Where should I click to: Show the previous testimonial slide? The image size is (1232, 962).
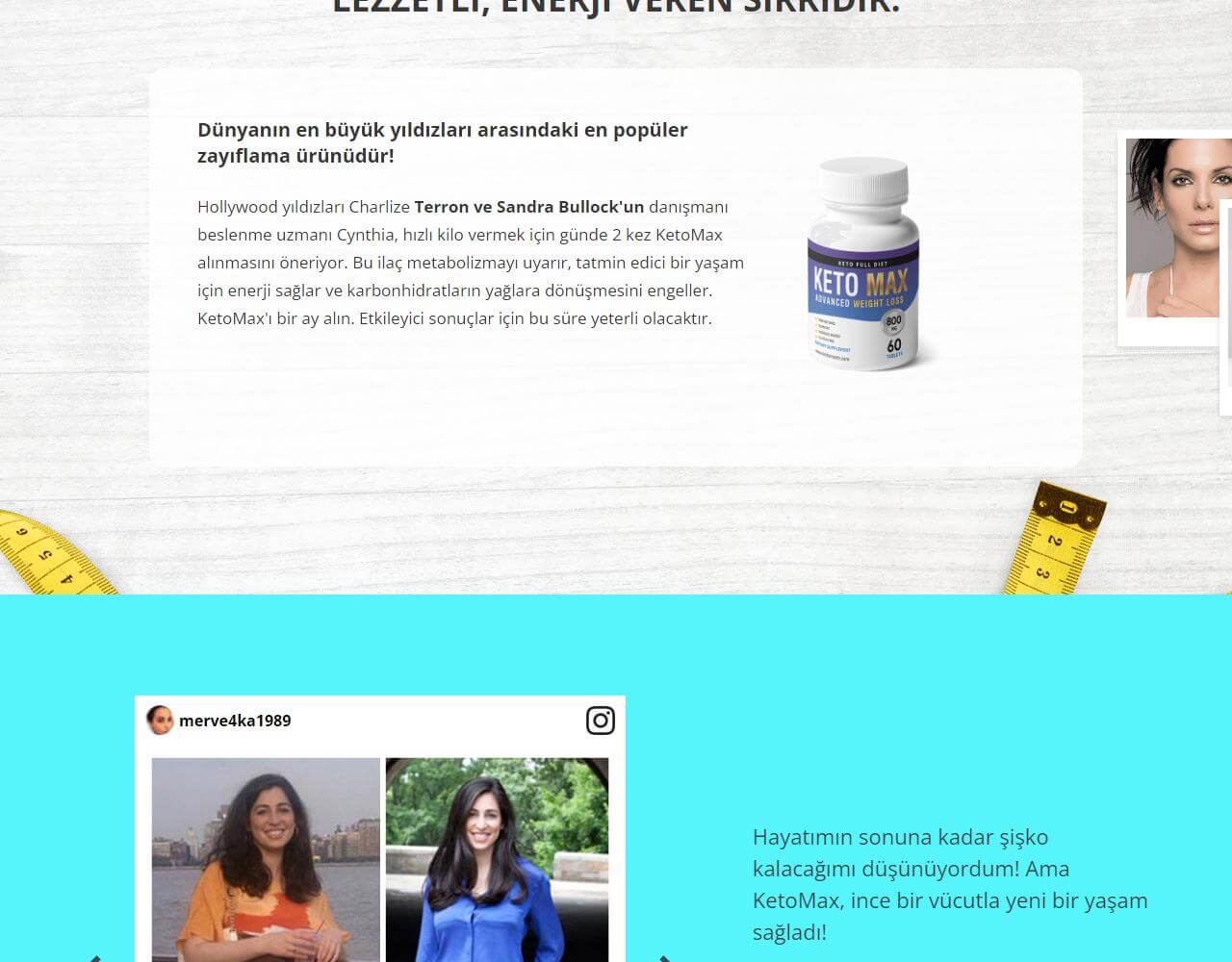pos(93,957)
